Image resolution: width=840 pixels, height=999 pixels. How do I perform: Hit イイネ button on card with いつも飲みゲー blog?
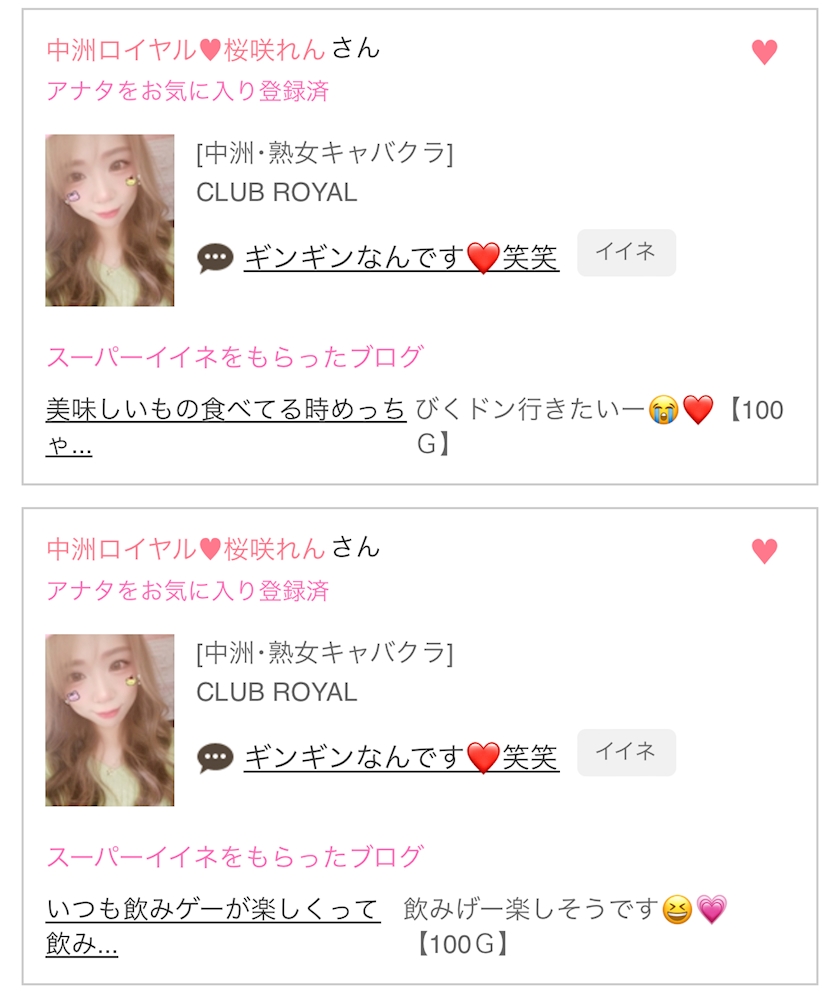(x=626, y=753)
